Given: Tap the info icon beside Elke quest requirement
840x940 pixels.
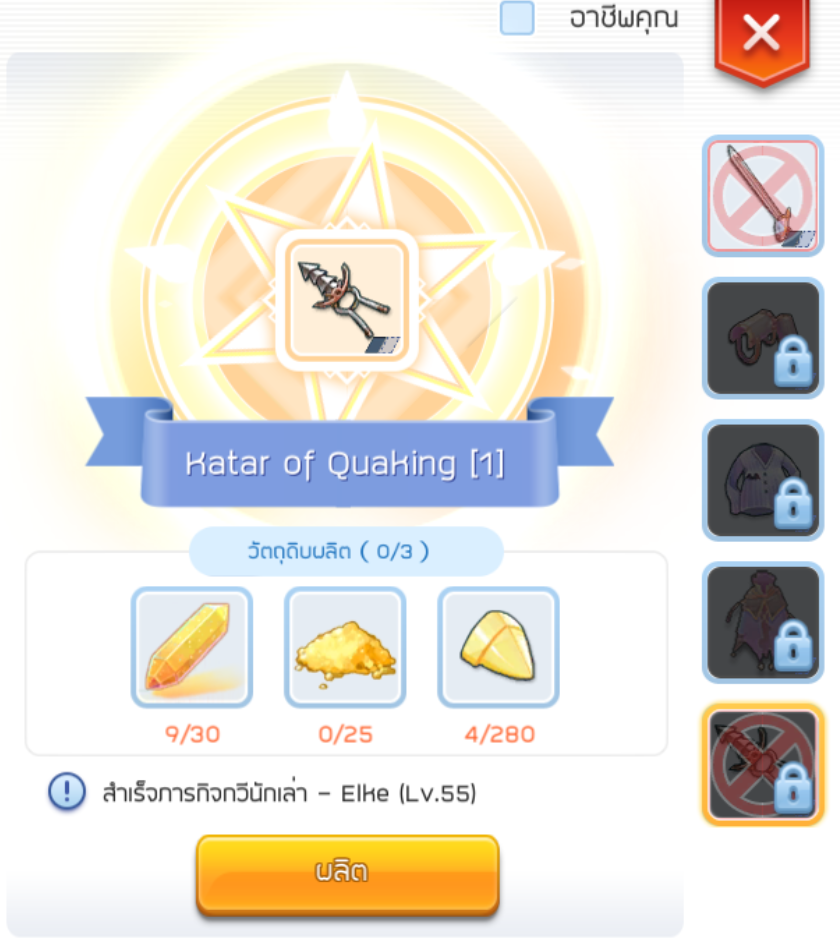Looking at the screenshot, I should (66, 793).
